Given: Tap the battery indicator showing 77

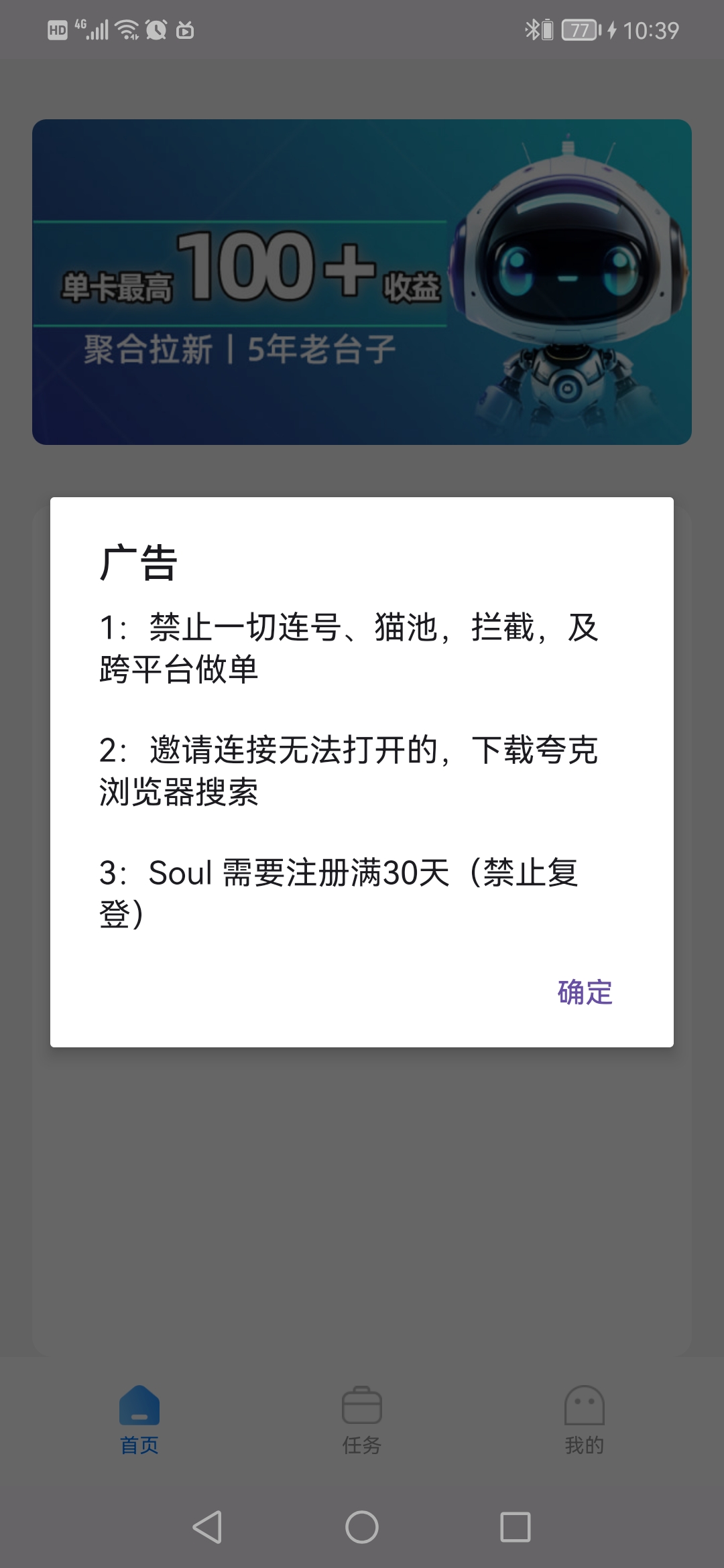Looking at the screenshot, I should pos(581,28).
